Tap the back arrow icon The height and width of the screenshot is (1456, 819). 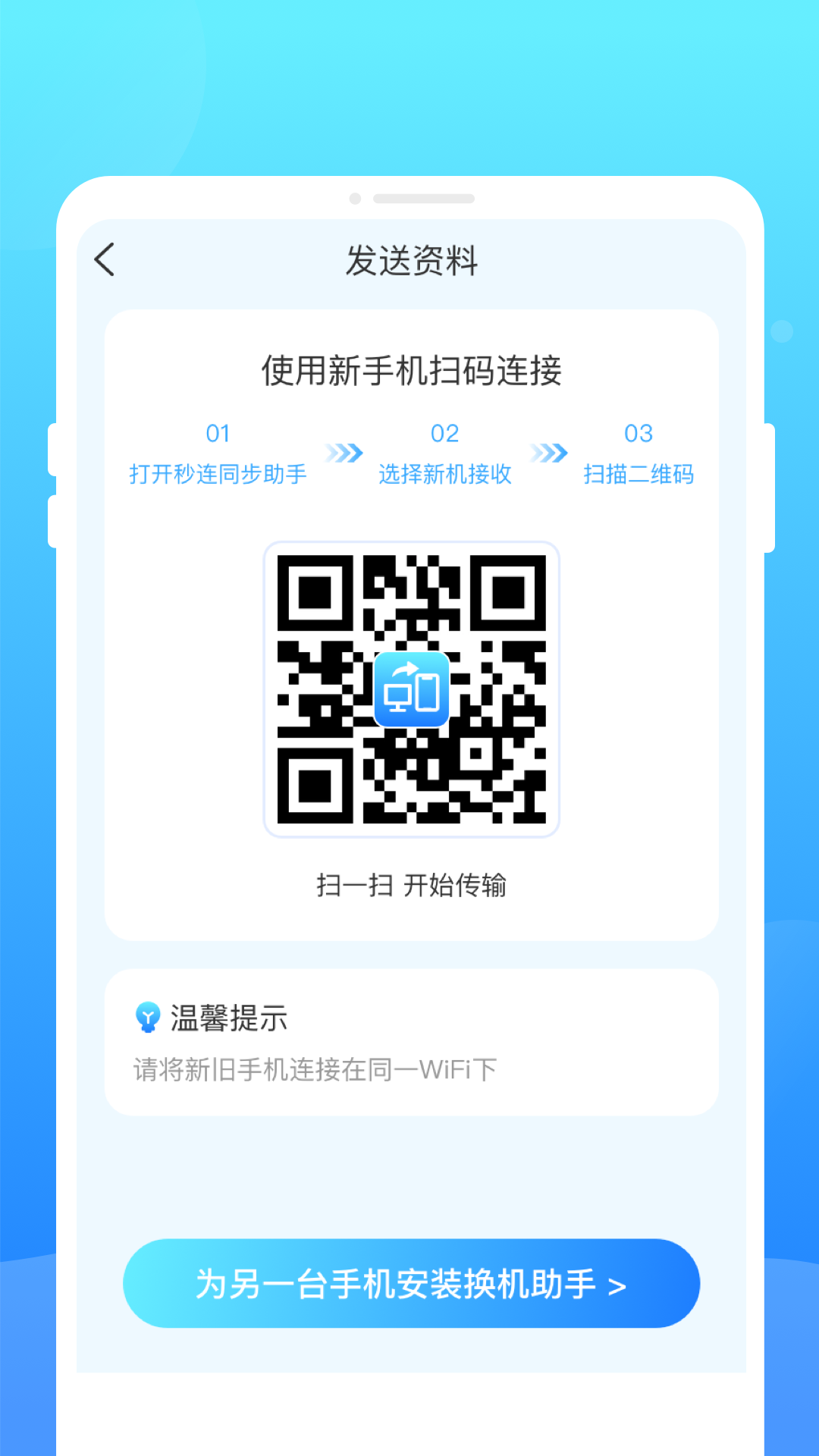[x=105, y=260]
